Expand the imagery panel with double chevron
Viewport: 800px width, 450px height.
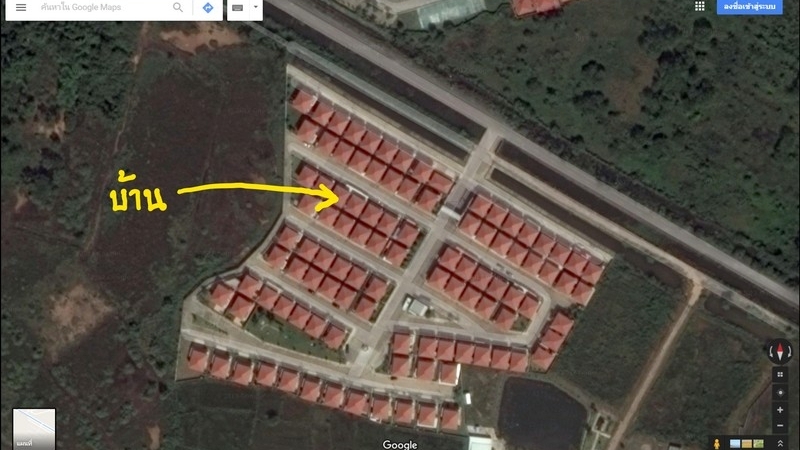click(x=779, y=443)
